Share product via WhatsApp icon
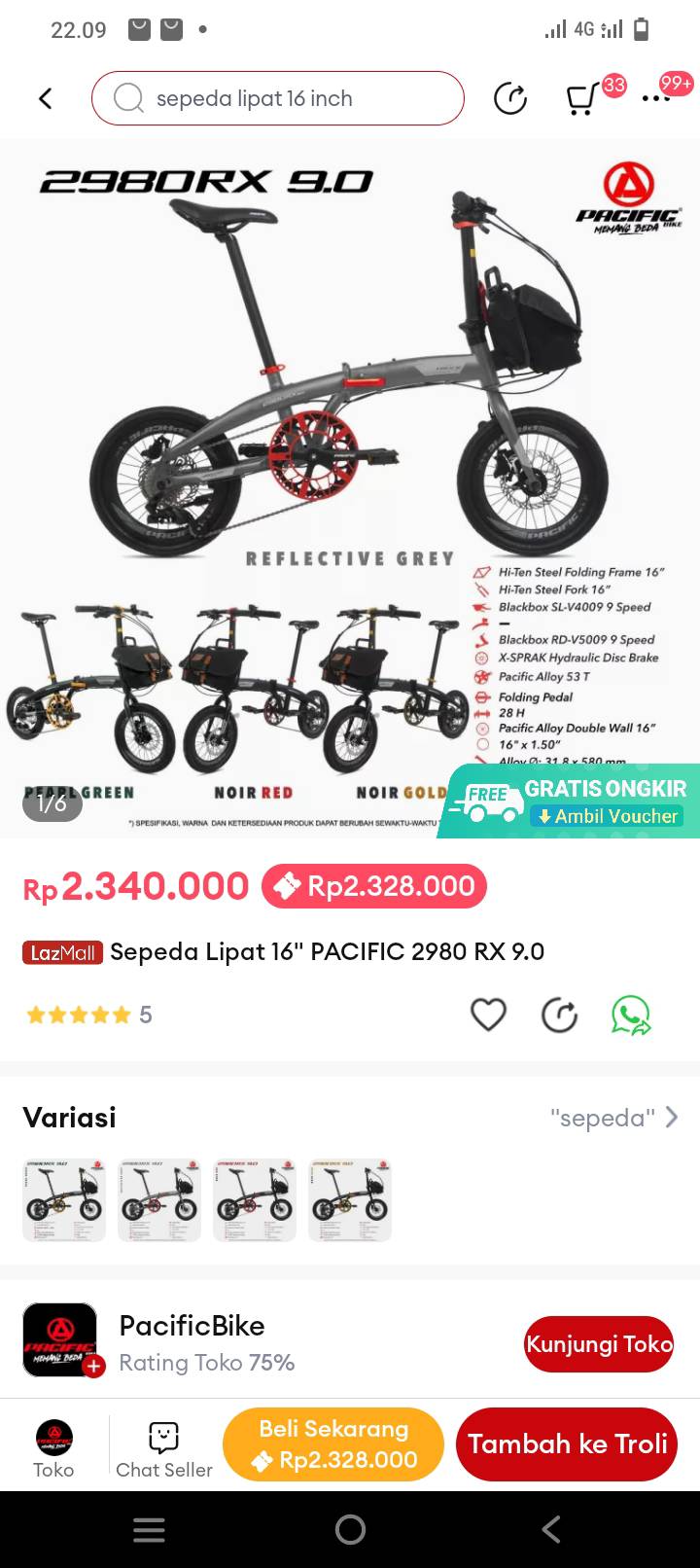 pyautogui.click(x=631, y=1016)
